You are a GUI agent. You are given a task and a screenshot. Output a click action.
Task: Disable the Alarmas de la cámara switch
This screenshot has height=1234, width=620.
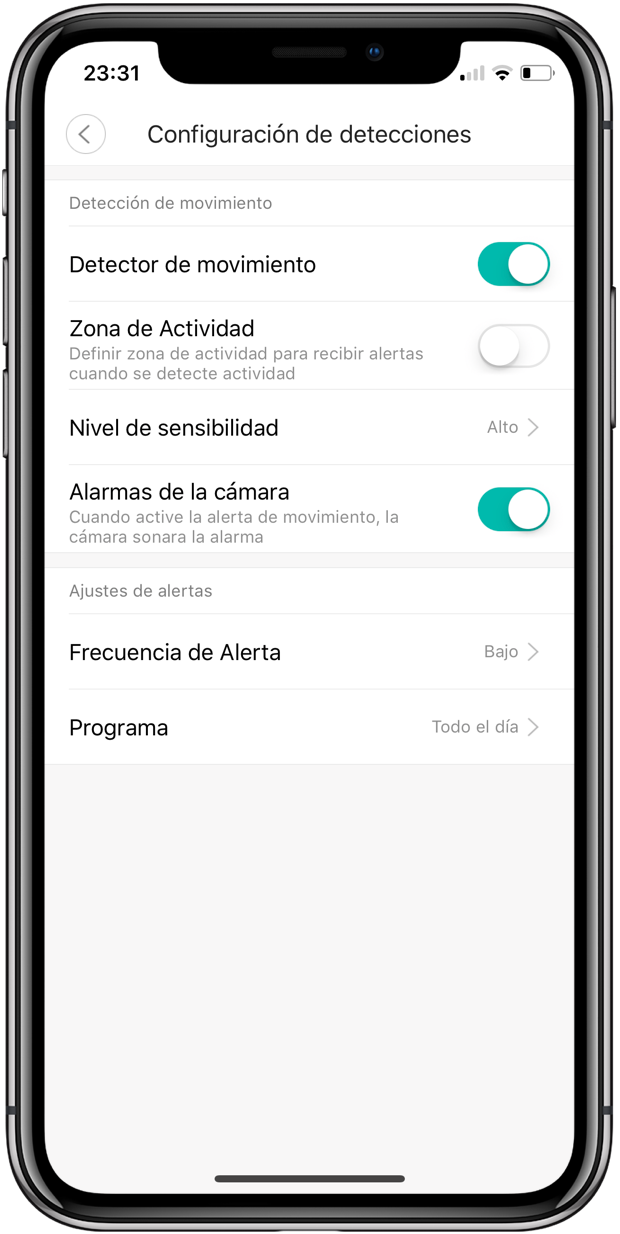(x=513, y=510)
